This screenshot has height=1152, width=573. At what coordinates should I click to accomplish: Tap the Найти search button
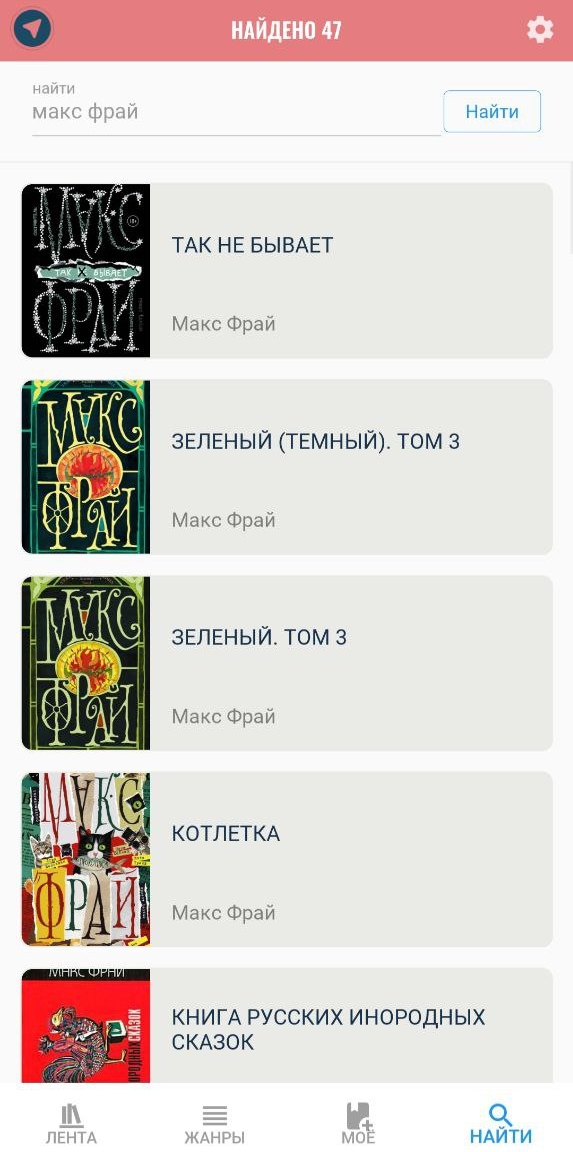492,112
